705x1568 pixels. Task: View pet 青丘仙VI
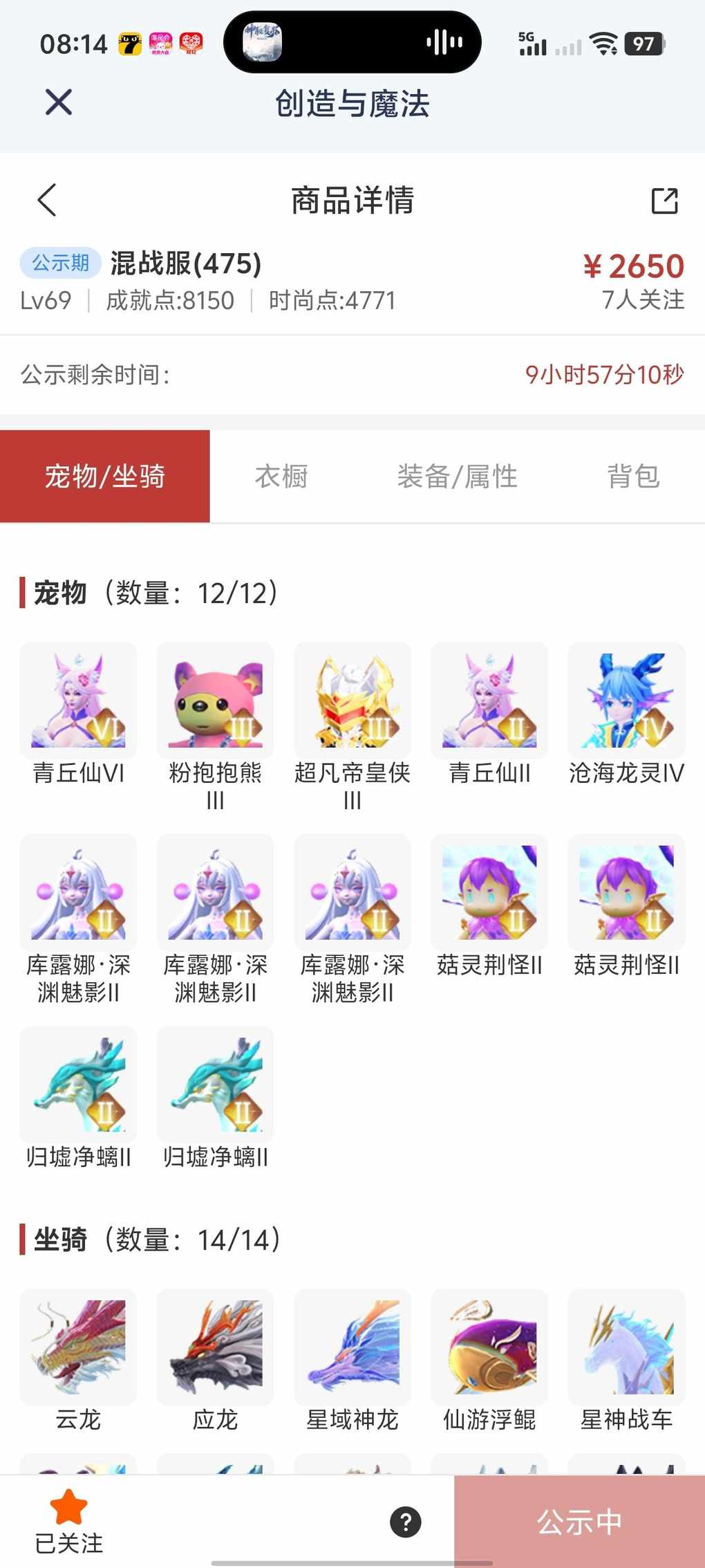[78, 701]
